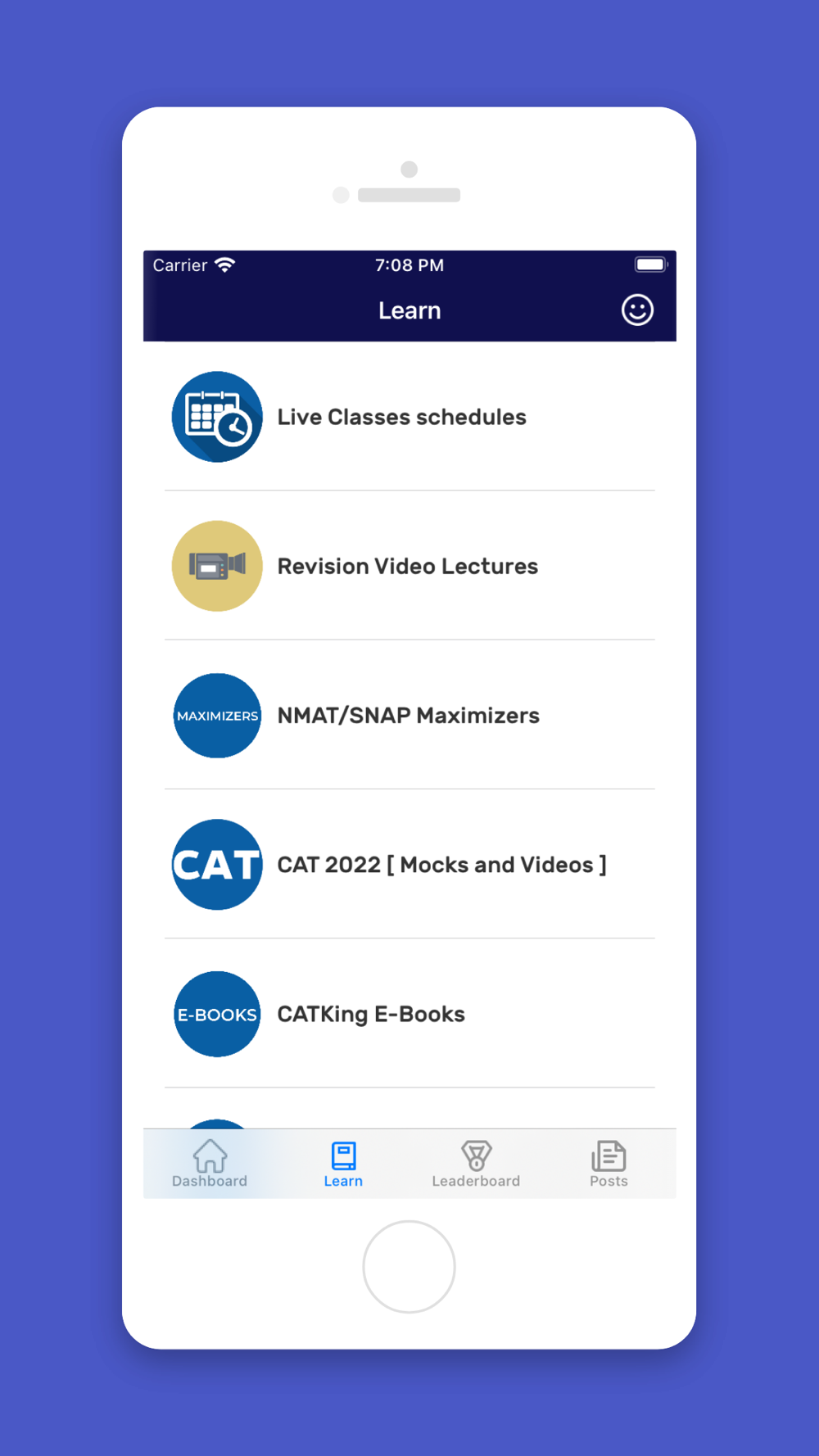
Task: Open Live Classes schedules
Action: (409, 417)
